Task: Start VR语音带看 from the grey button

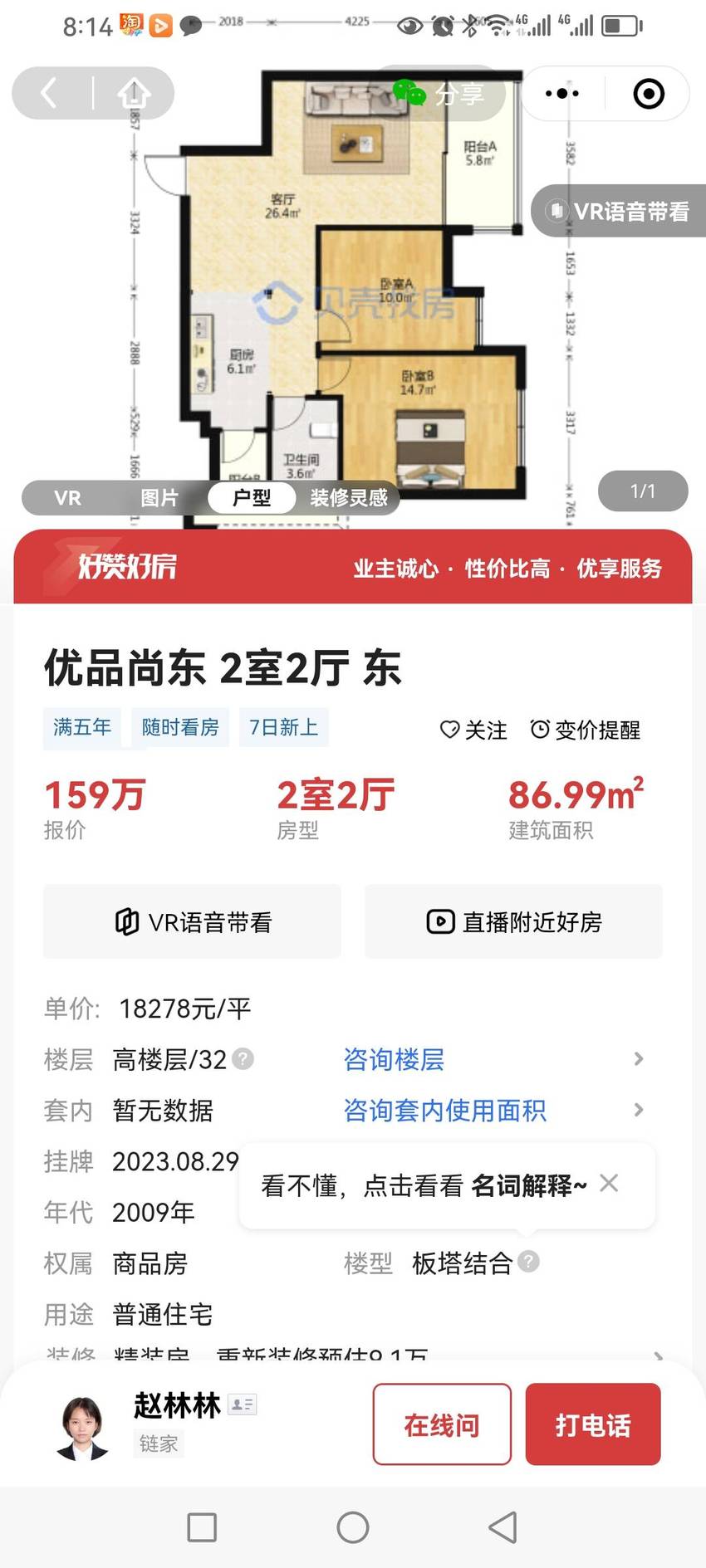Action: 193,921
